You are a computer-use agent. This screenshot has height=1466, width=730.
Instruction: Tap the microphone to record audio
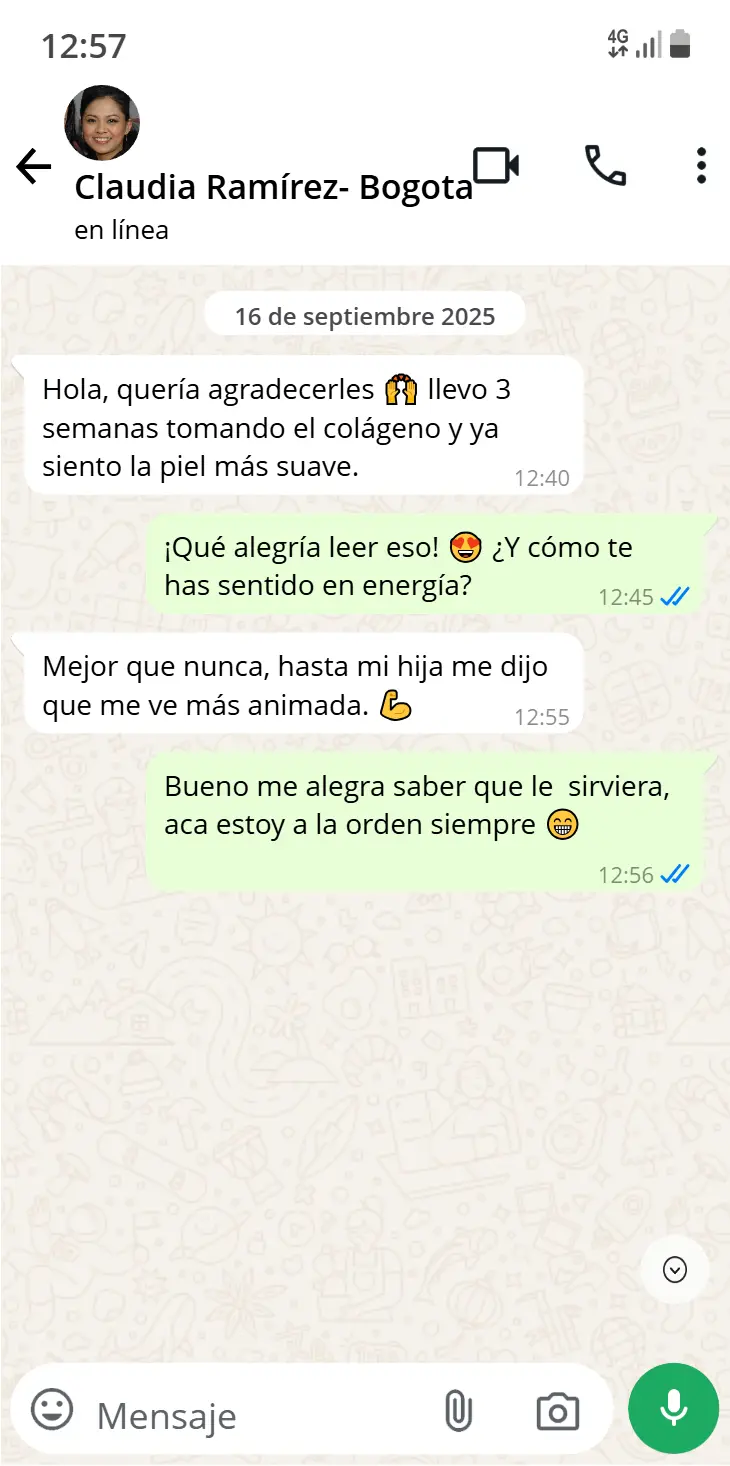(673, 1409)
